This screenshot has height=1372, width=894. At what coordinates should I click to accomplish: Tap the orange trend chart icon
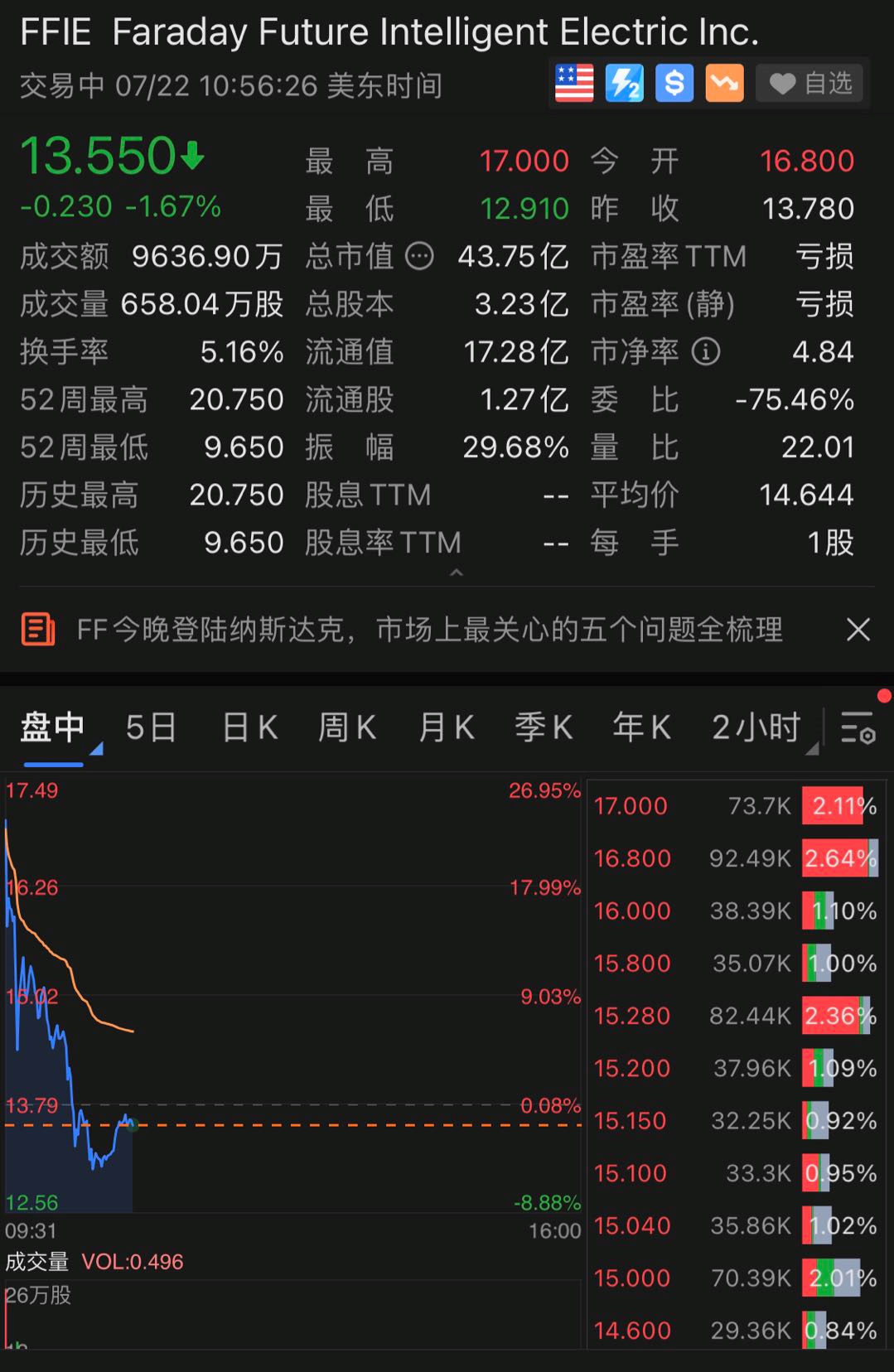[x=724, y=84]
